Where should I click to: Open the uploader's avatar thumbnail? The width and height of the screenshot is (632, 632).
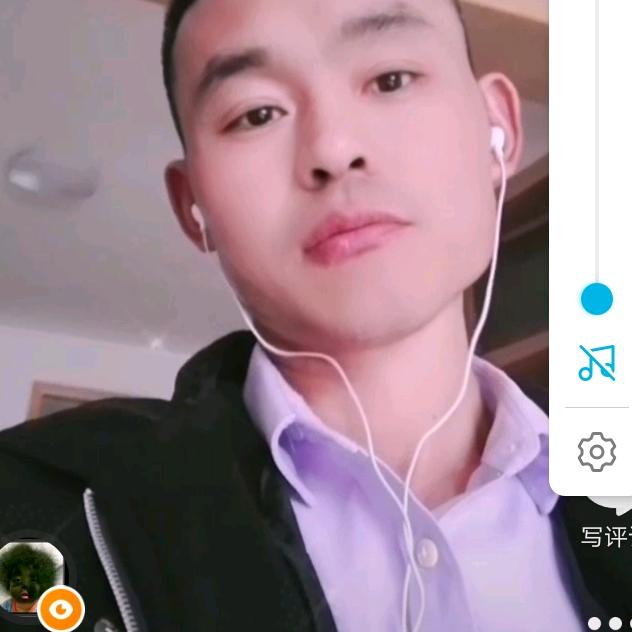pos(32,575)
